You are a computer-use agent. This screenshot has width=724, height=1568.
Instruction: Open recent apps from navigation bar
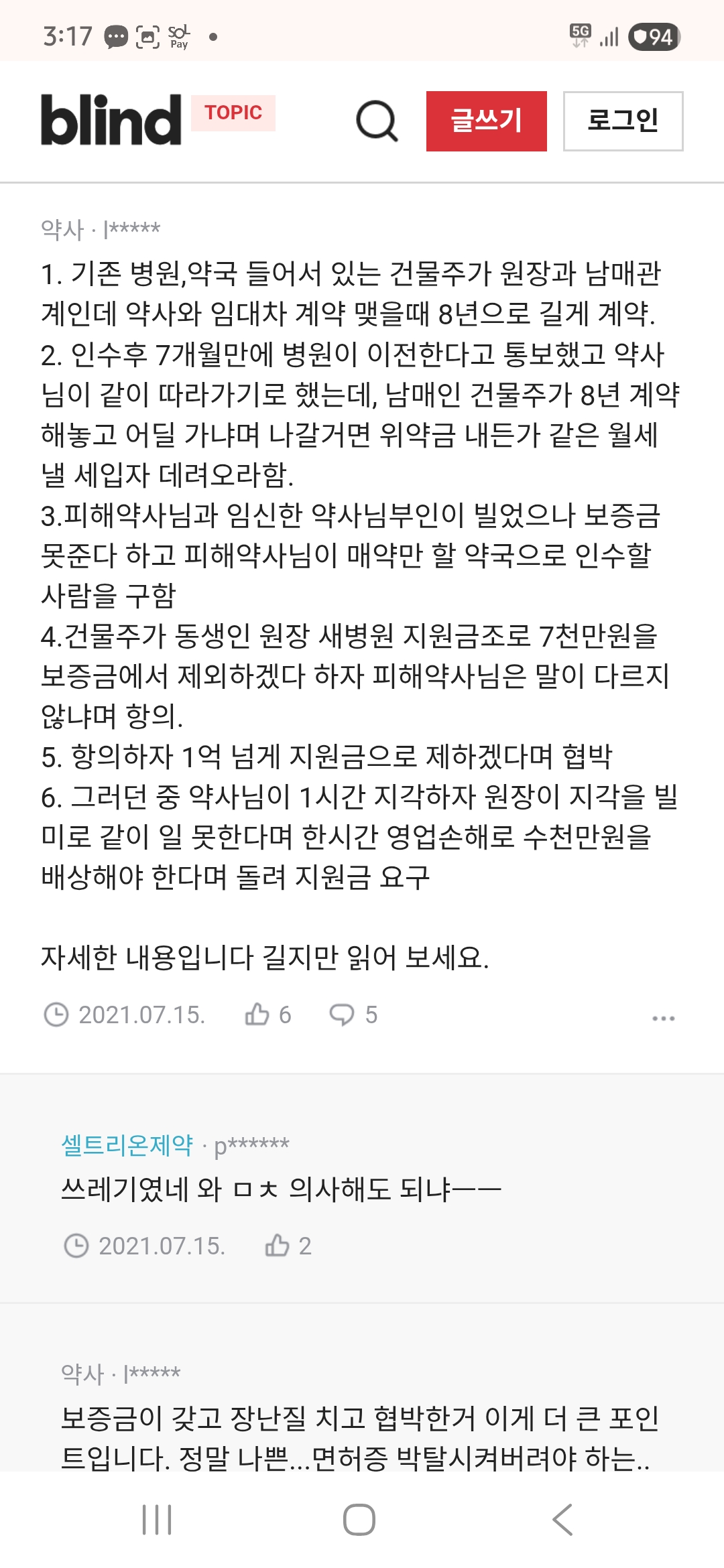[x=157, y=1519]
